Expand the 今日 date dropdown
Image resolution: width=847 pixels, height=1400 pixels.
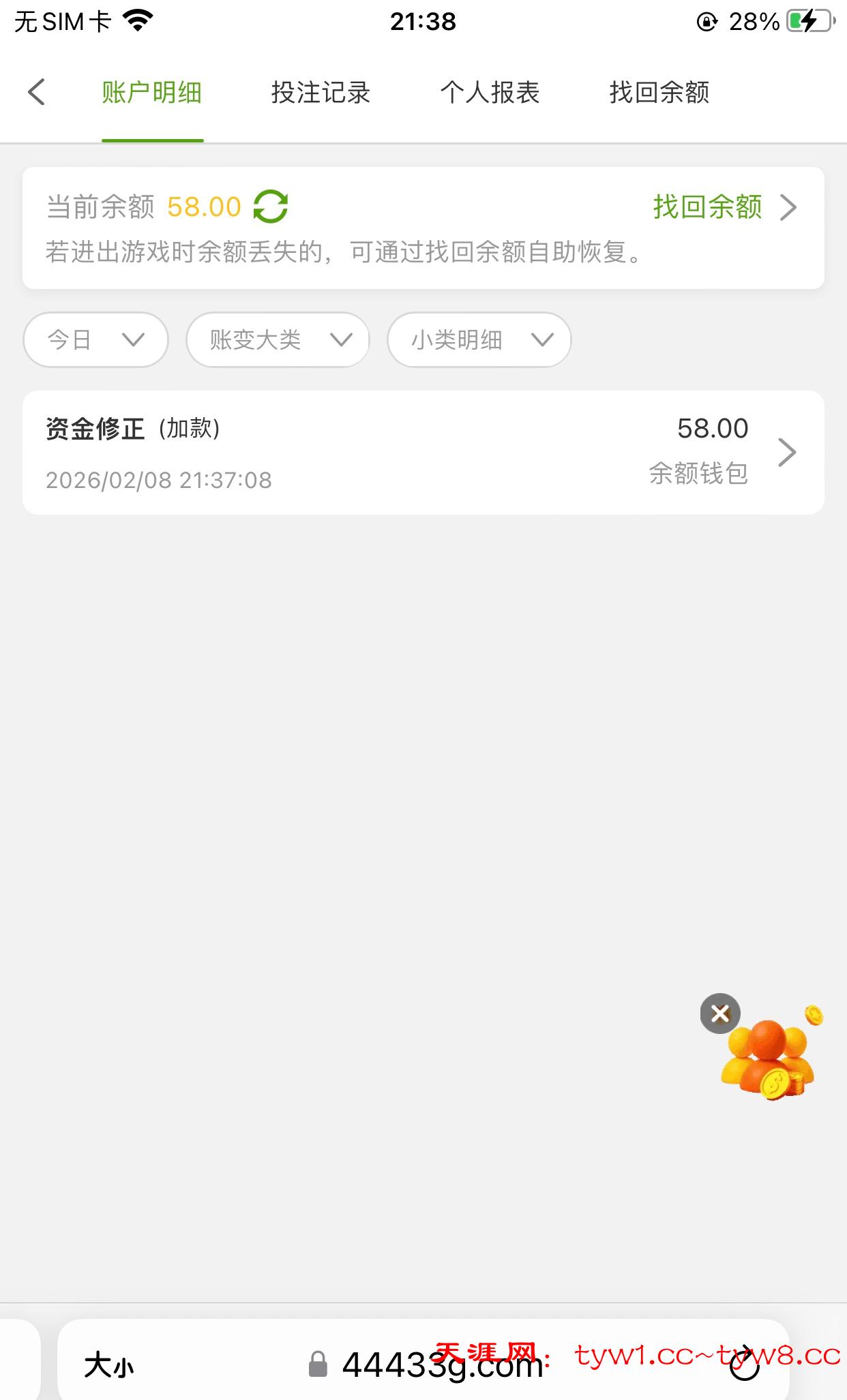coord(95,339)
